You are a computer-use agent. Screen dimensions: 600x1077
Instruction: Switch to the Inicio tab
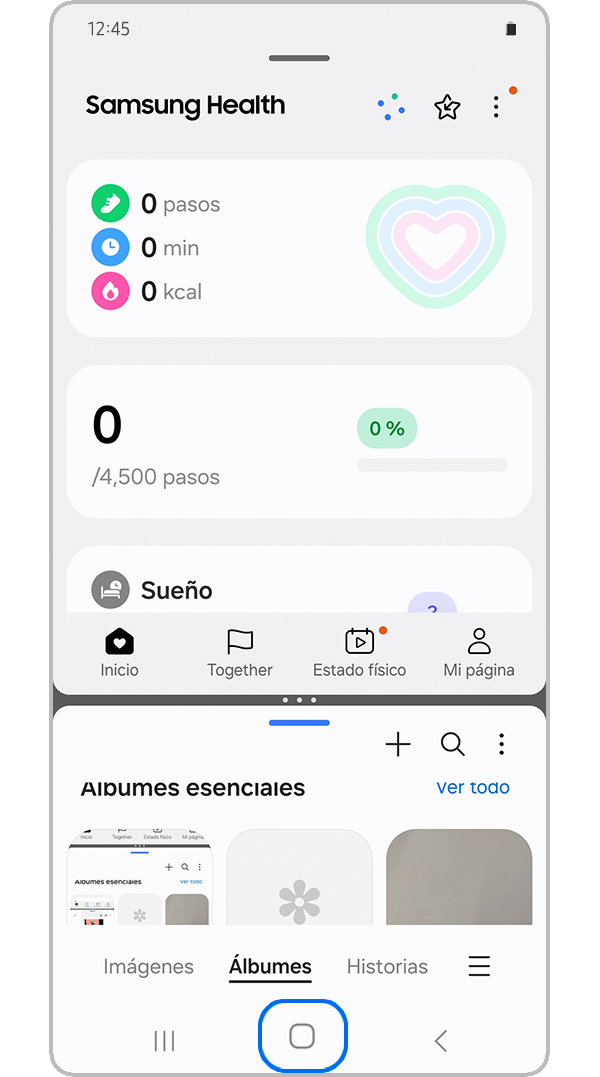(119, 653)
